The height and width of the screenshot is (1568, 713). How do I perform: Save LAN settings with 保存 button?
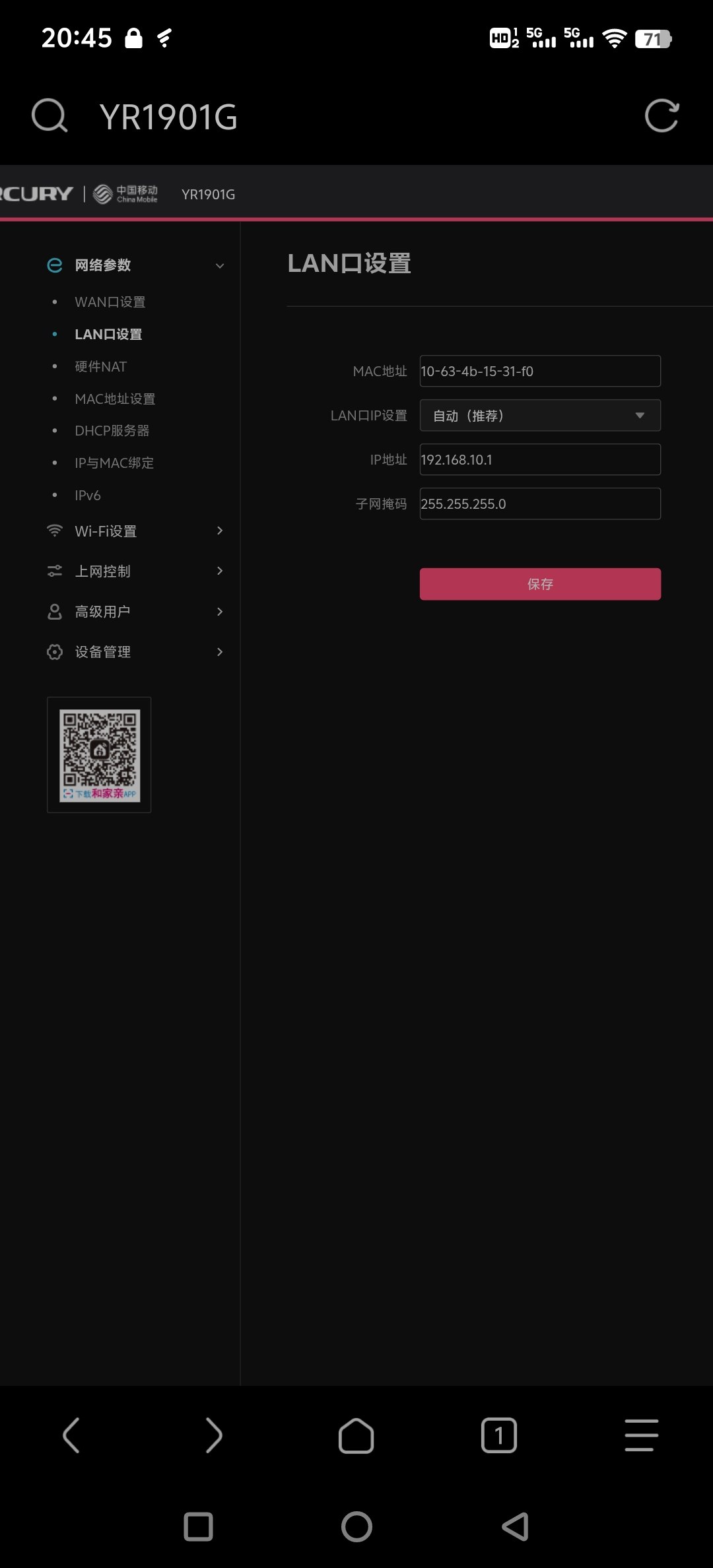coord(540,584)
